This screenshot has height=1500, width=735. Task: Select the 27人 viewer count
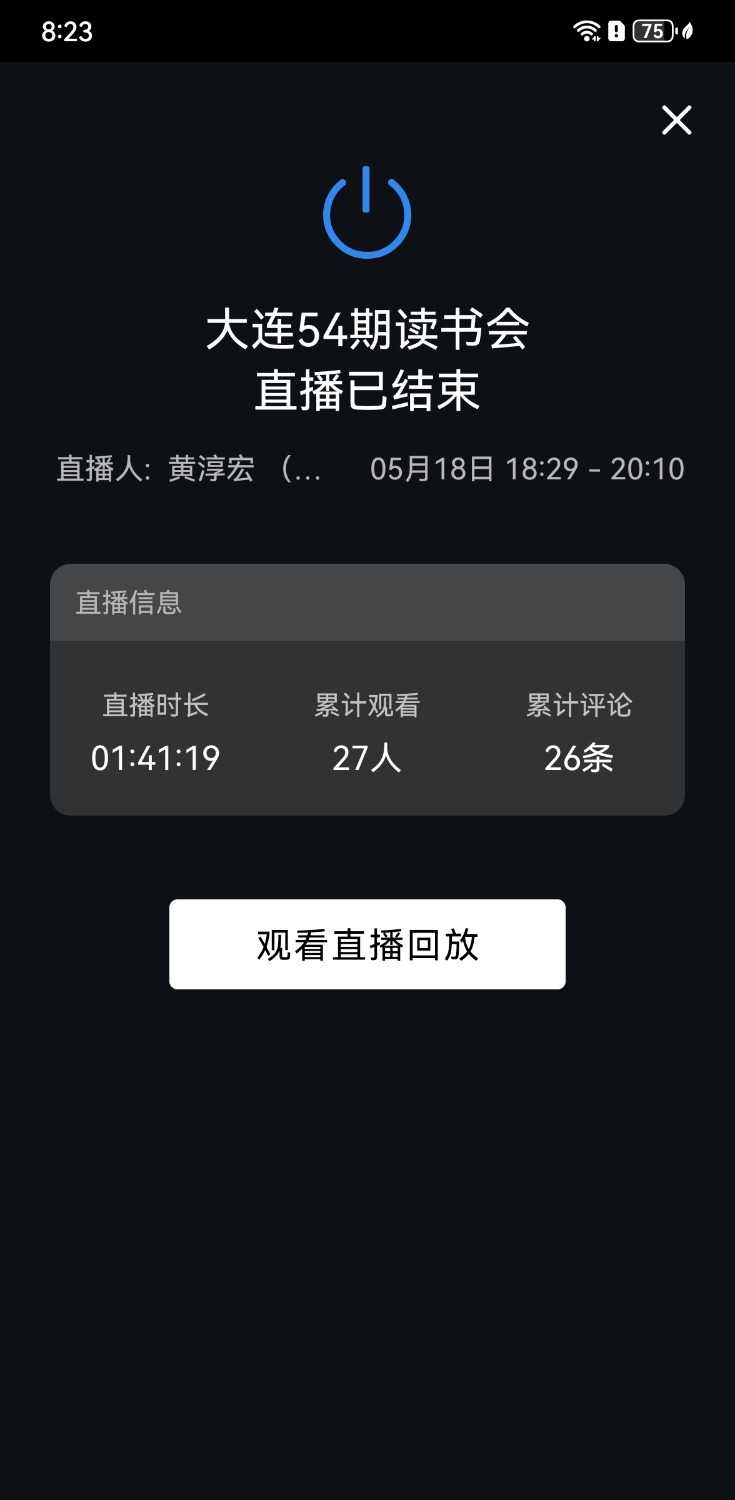pos(366,758)
